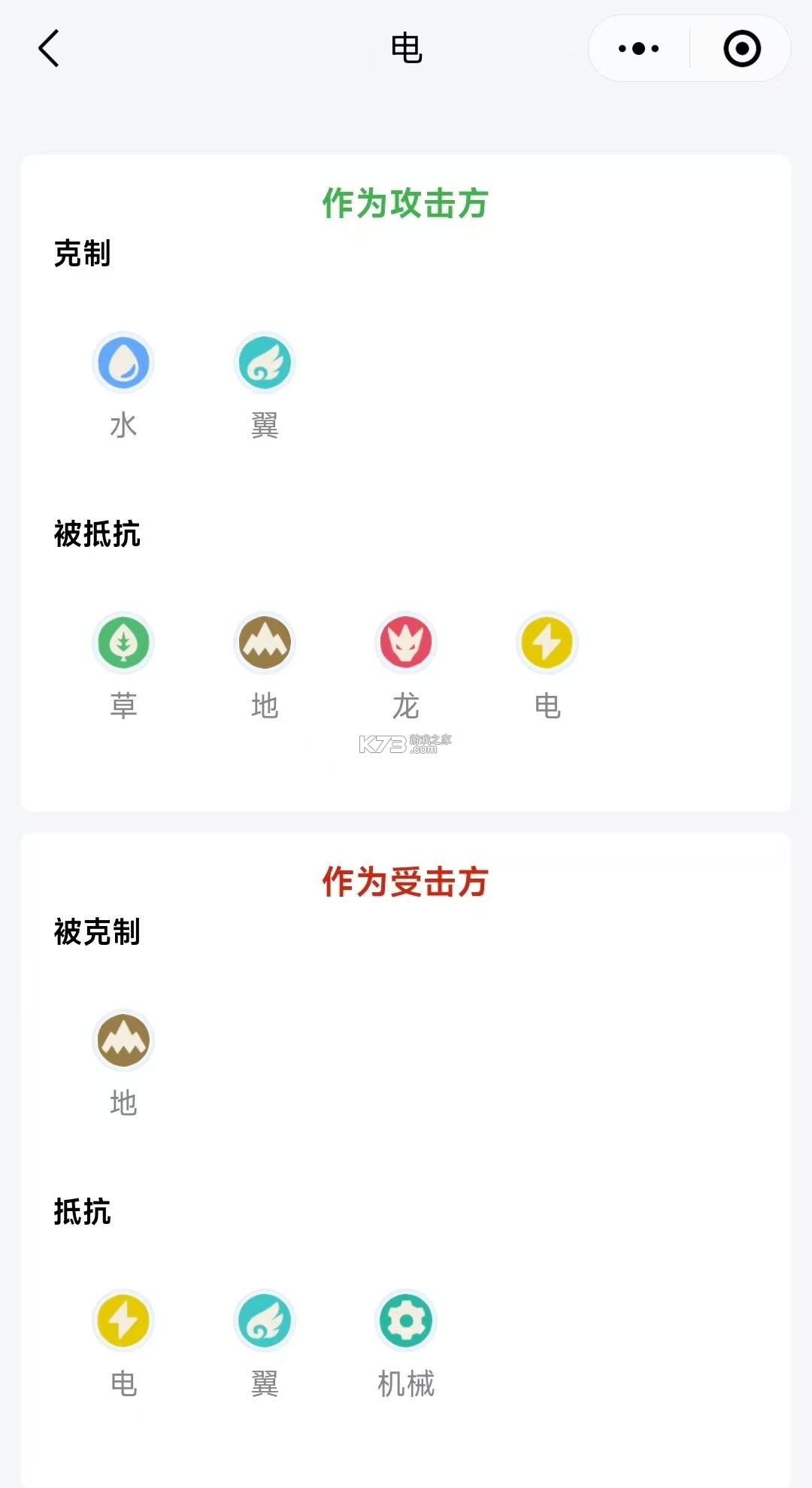
Task: Select the Dragon type icon in 被抵抗
Action: (x=405, y=643)
